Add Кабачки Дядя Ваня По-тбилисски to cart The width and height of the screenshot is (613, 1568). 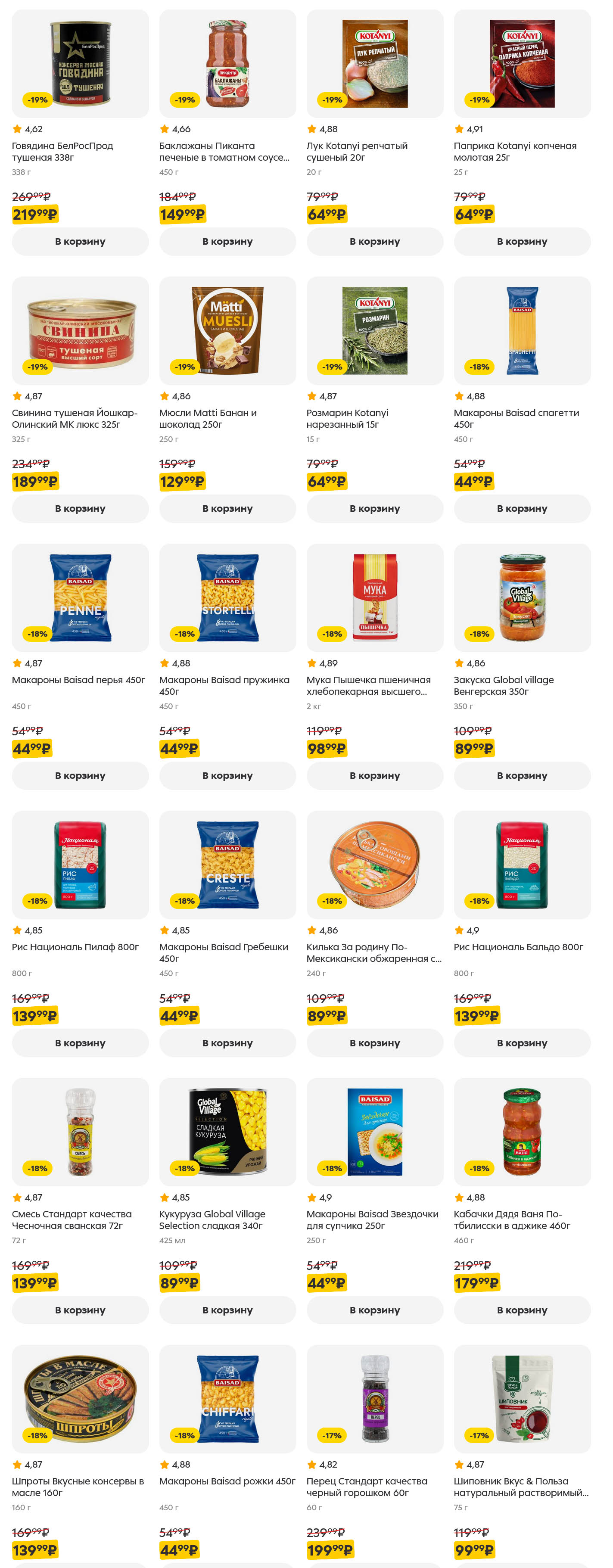coord(522,1310)
